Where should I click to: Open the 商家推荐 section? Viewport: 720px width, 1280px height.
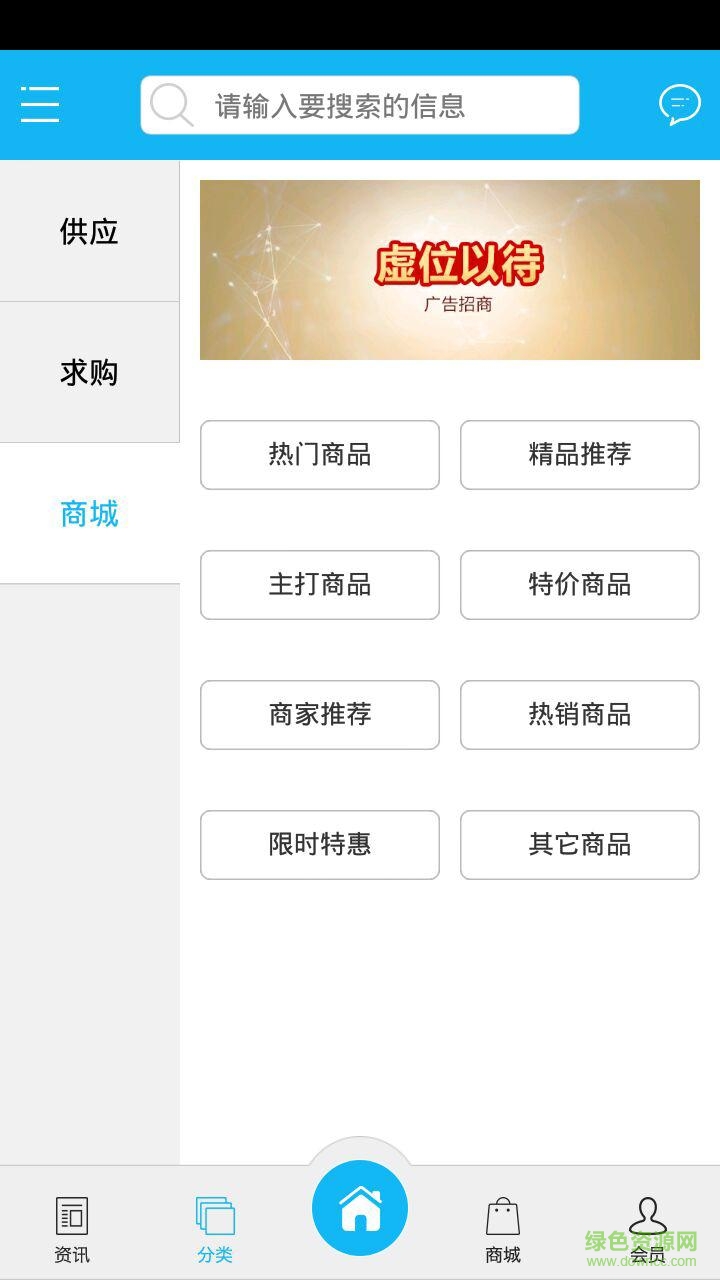pos(319,715)
